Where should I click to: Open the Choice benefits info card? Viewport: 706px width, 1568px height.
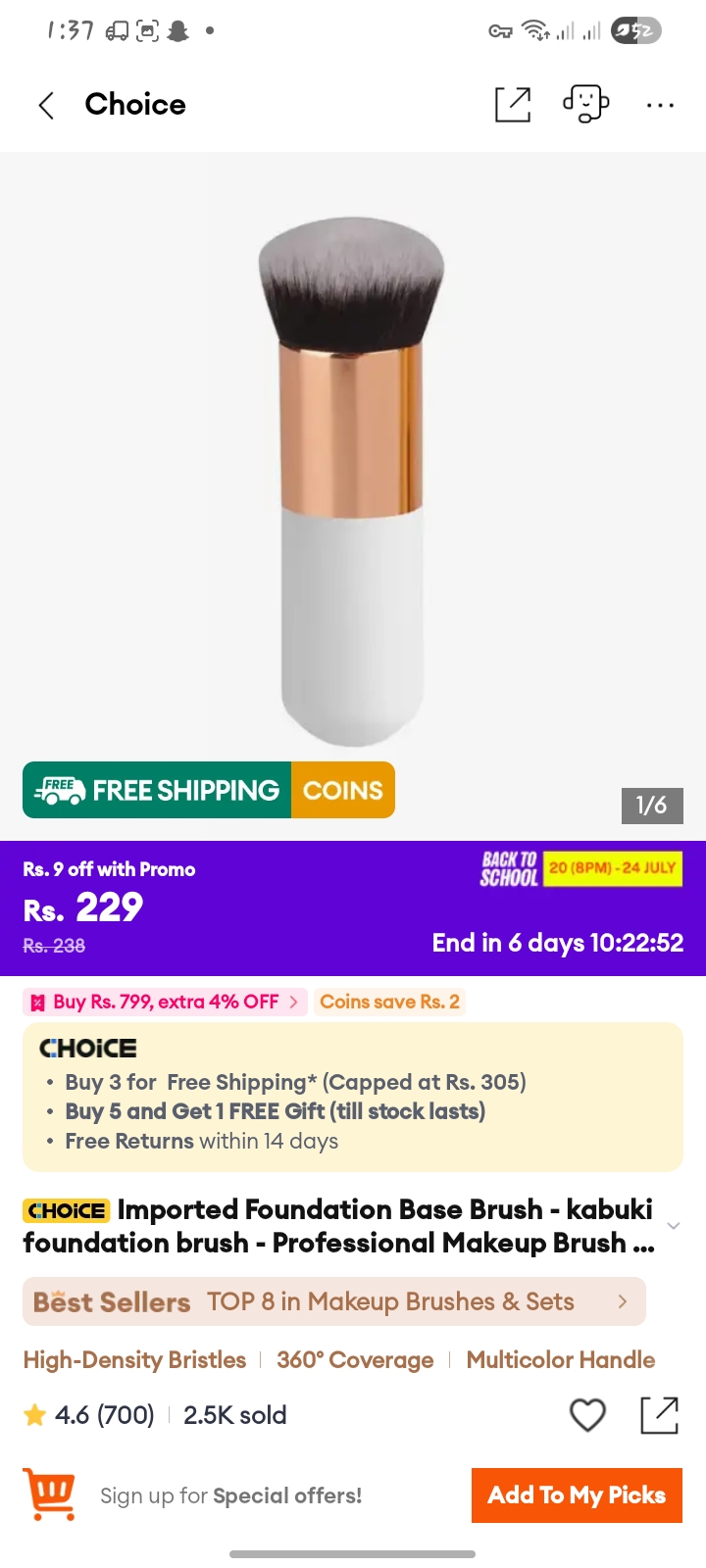pyautogui.click(x=353, y=1097)
